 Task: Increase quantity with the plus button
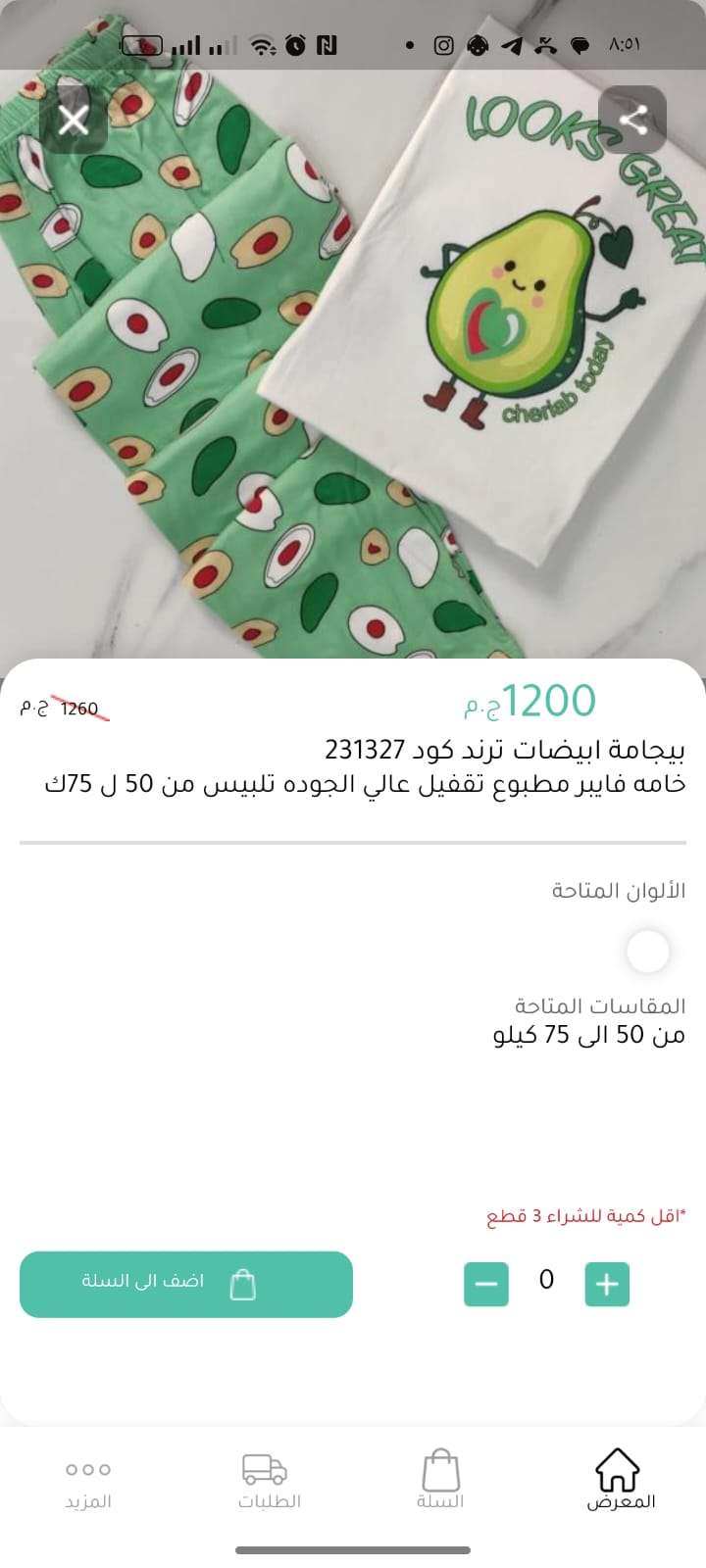click(606, 1284)
